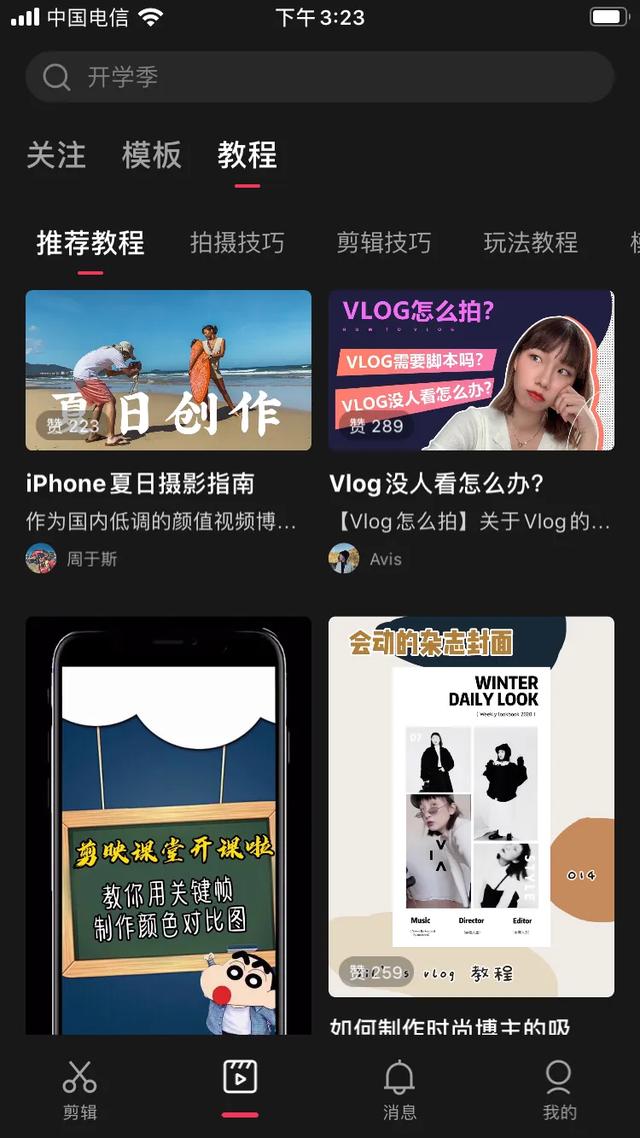
Task: Open the 消息 notifications tab
Action: (400, 1090)
